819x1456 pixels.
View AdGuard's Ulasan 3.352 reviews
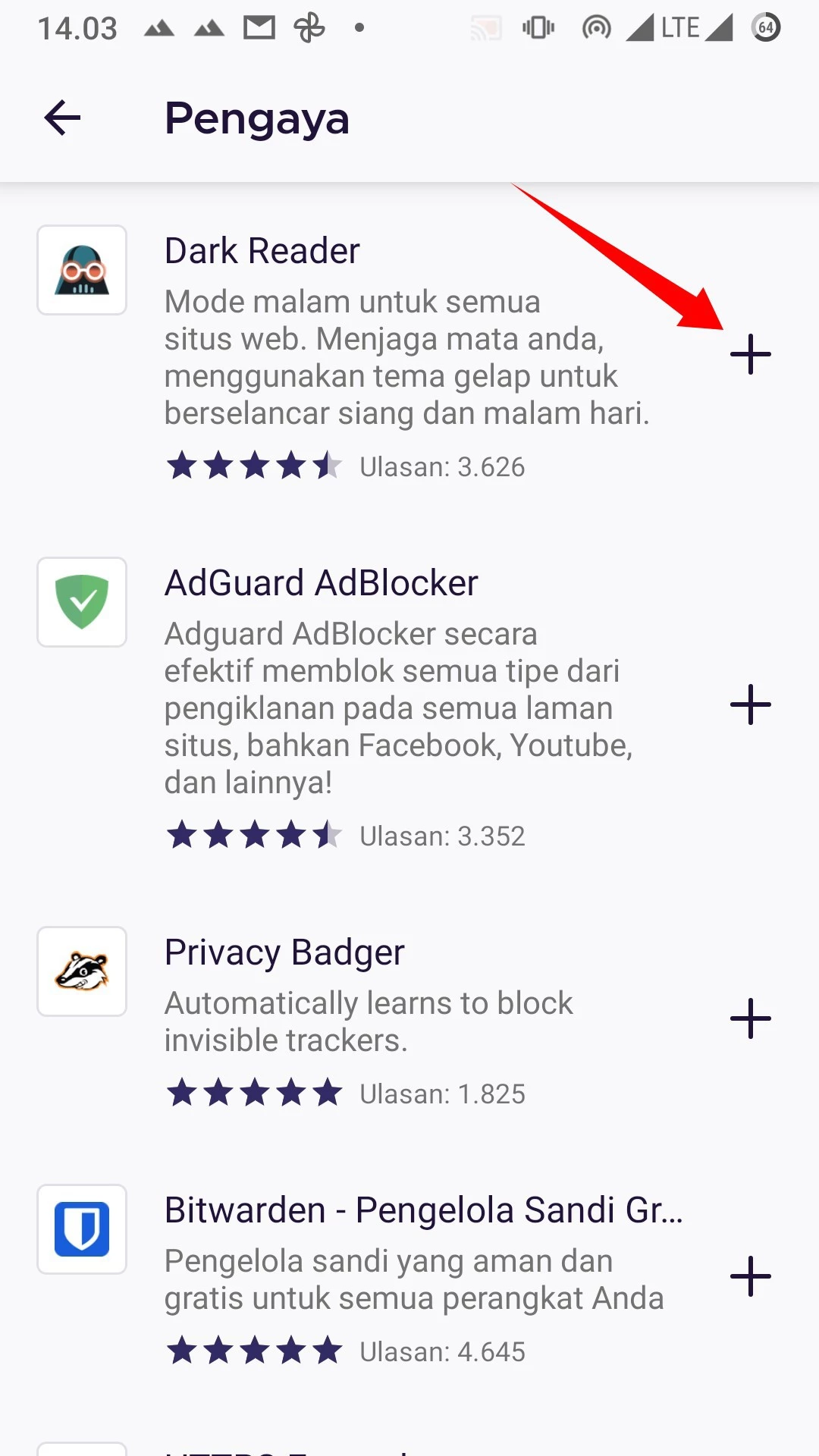tap(442, 835)
